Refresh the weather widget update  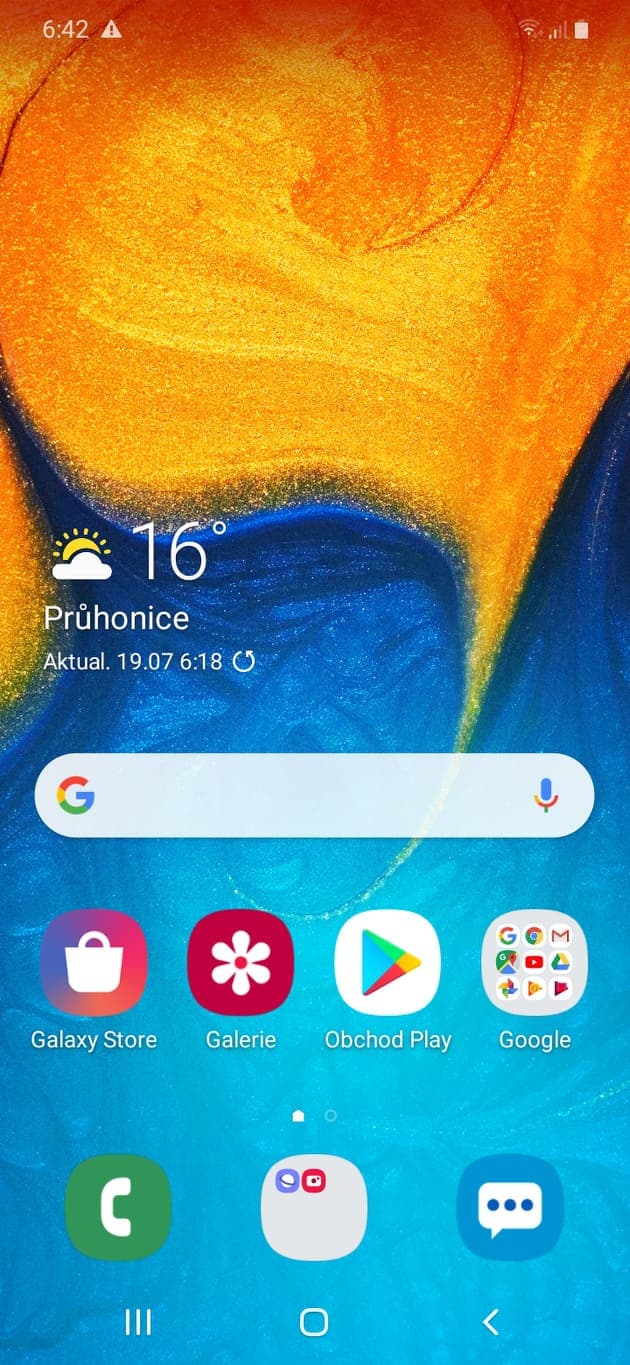(x=244, y=661)
